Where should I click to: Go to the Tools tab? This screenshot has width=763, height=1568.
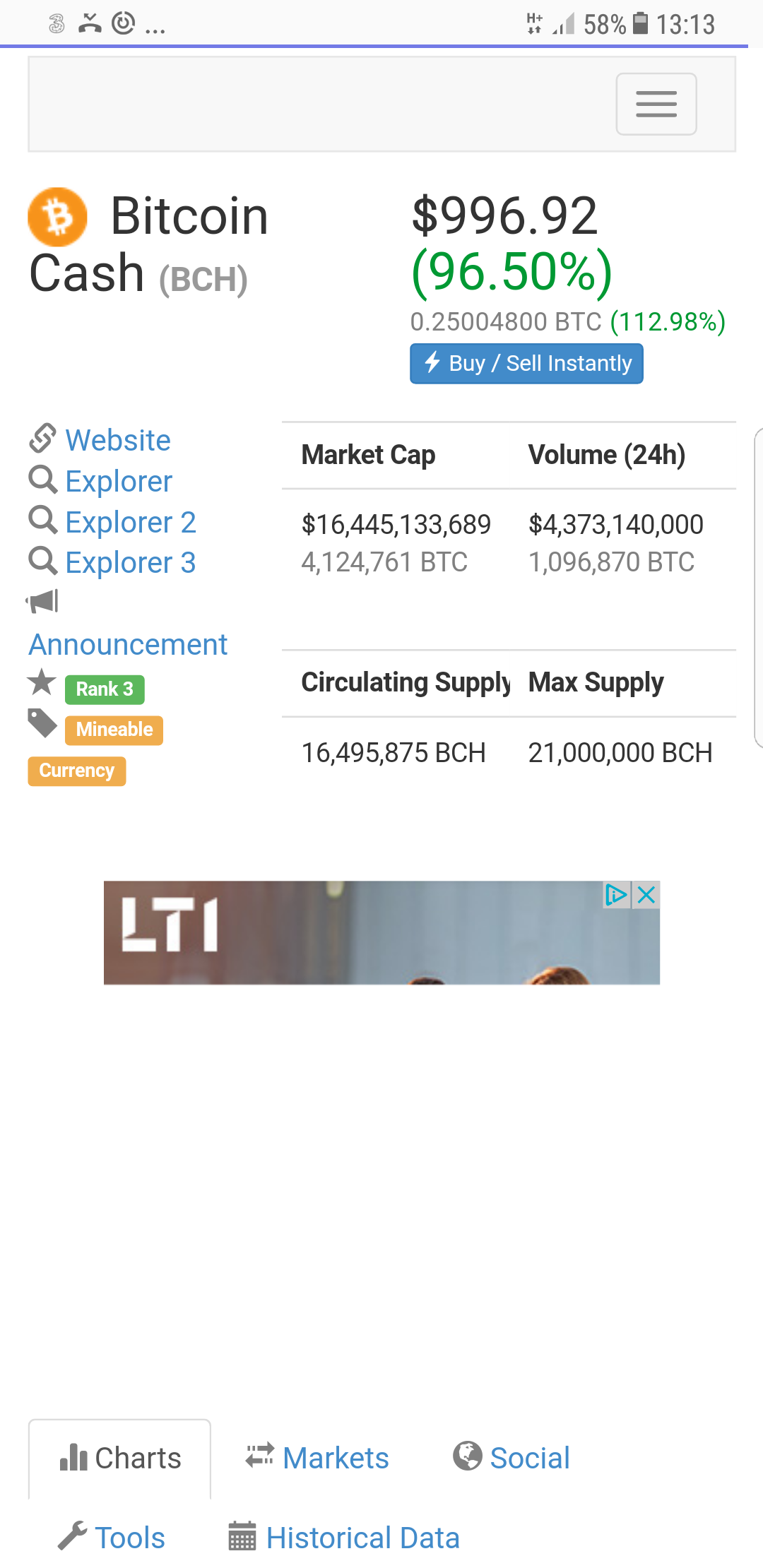(112, 1538)
